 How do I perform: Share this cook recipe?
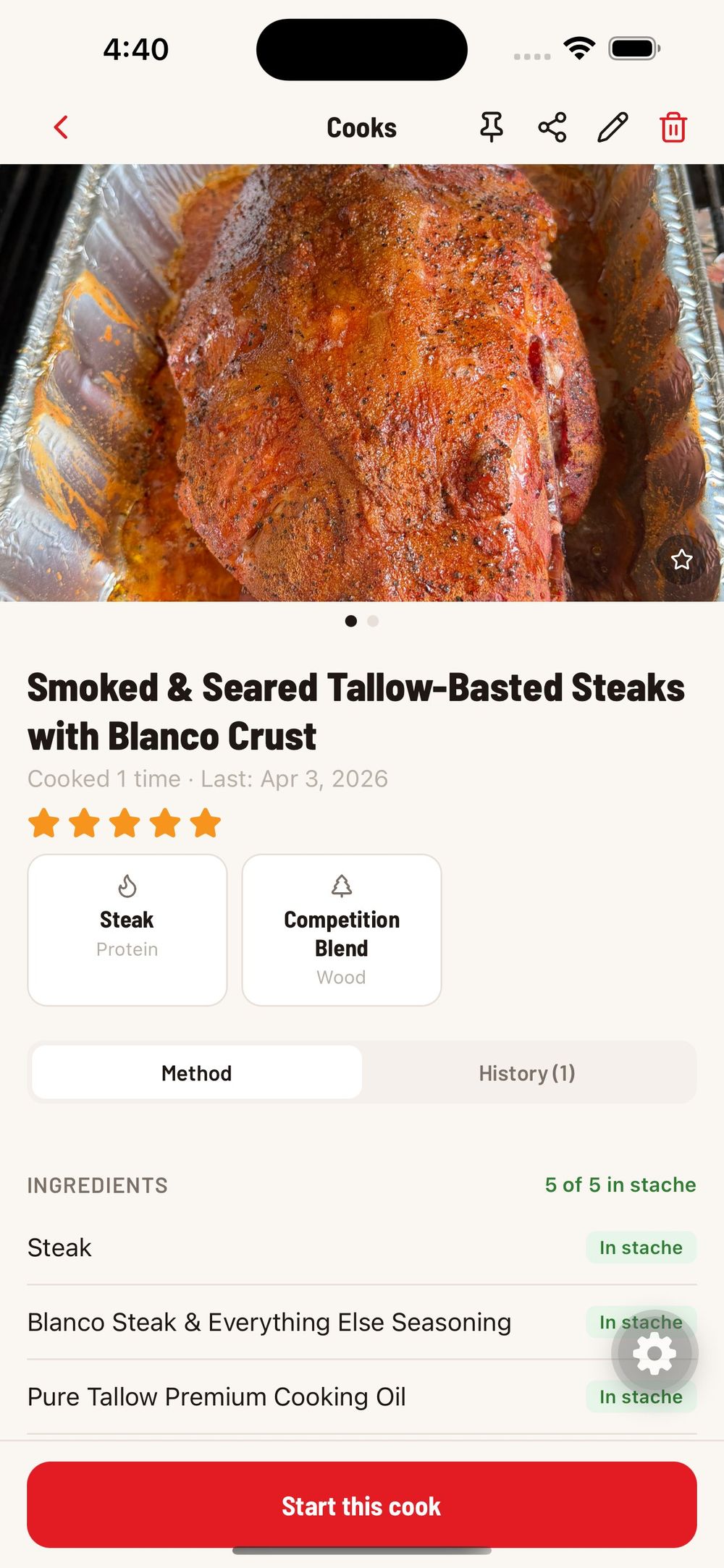(552, 127)
